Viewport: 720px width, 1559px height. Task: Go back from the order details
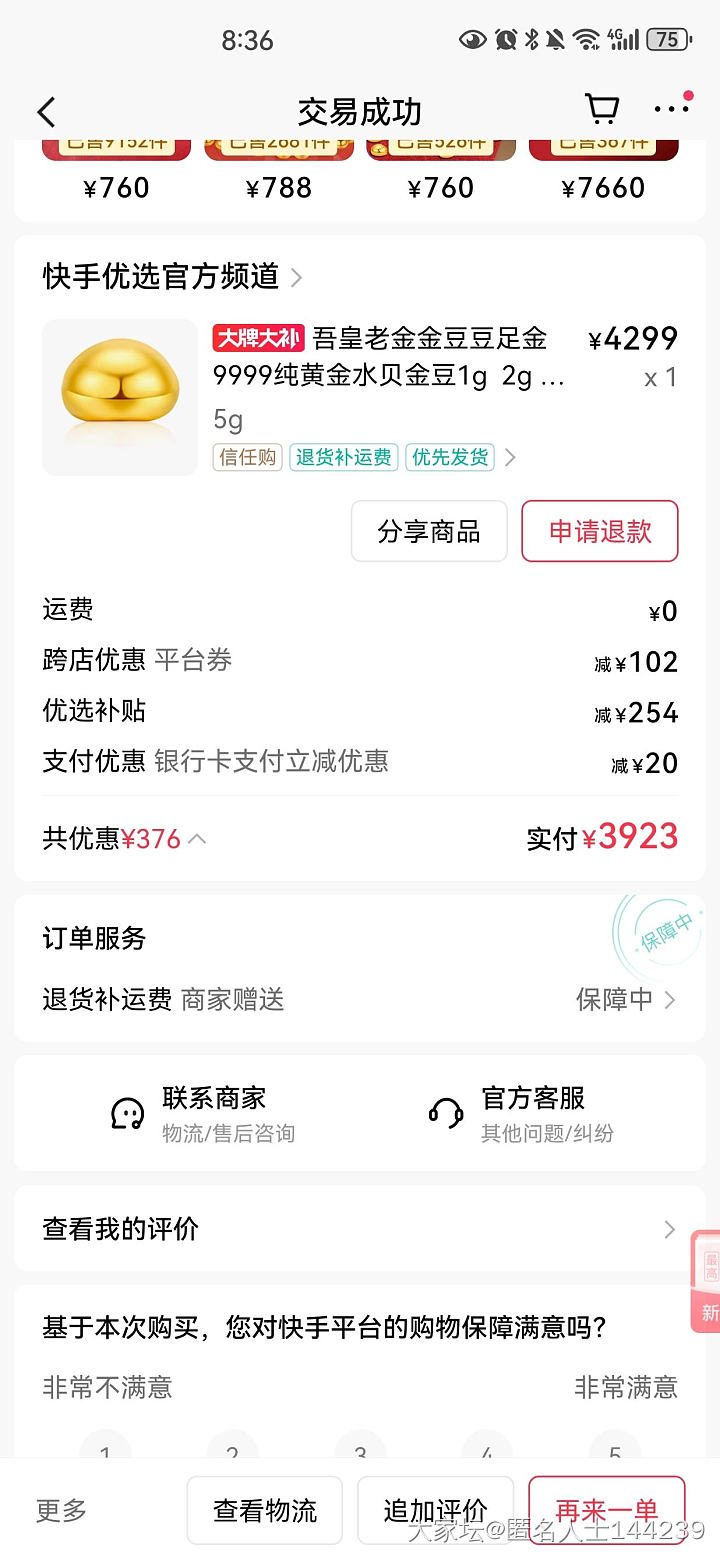[x=47, y=112]
